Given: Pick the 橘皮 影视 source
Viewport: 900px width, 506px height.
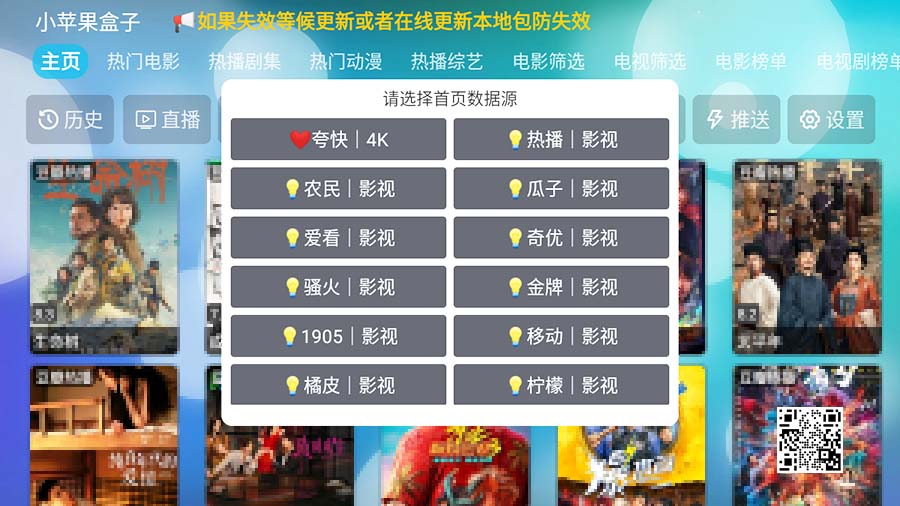Looking at the screenshot, I should 338,385.
